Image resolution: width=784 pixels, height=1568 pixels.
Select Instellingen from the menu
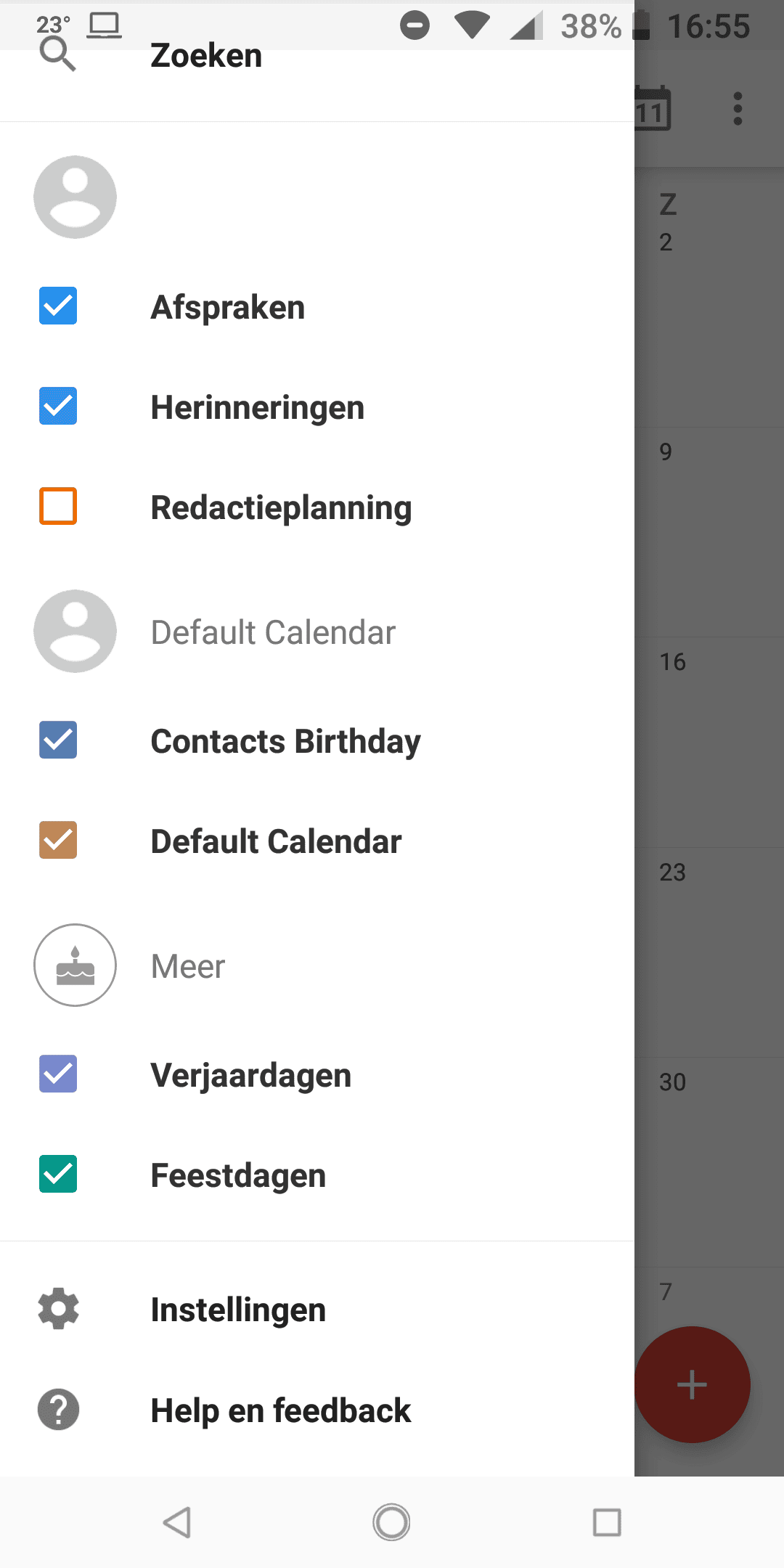tap(237, 1308)
